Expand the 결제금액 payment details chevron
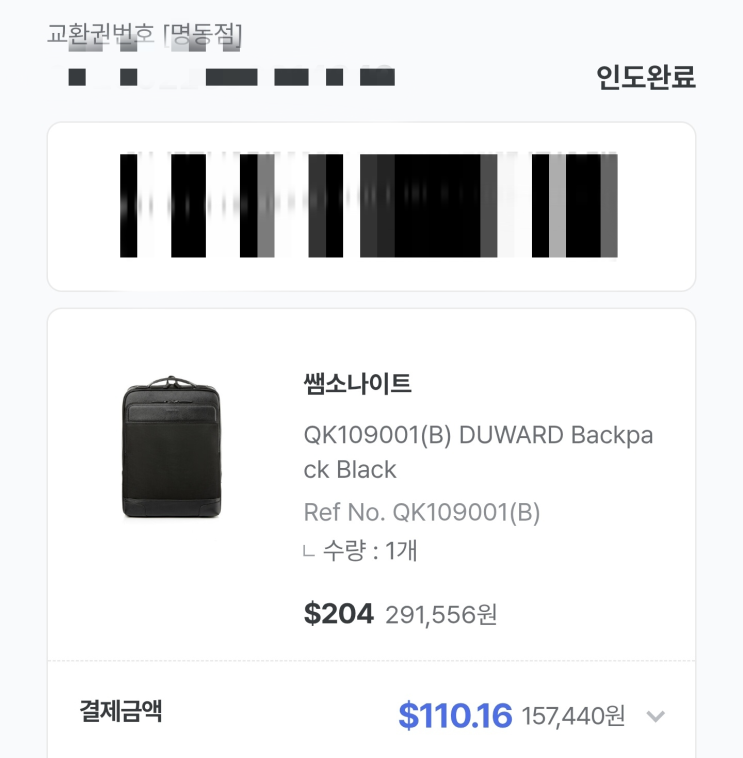Screen dimensions: 743x758 [656, 716]
